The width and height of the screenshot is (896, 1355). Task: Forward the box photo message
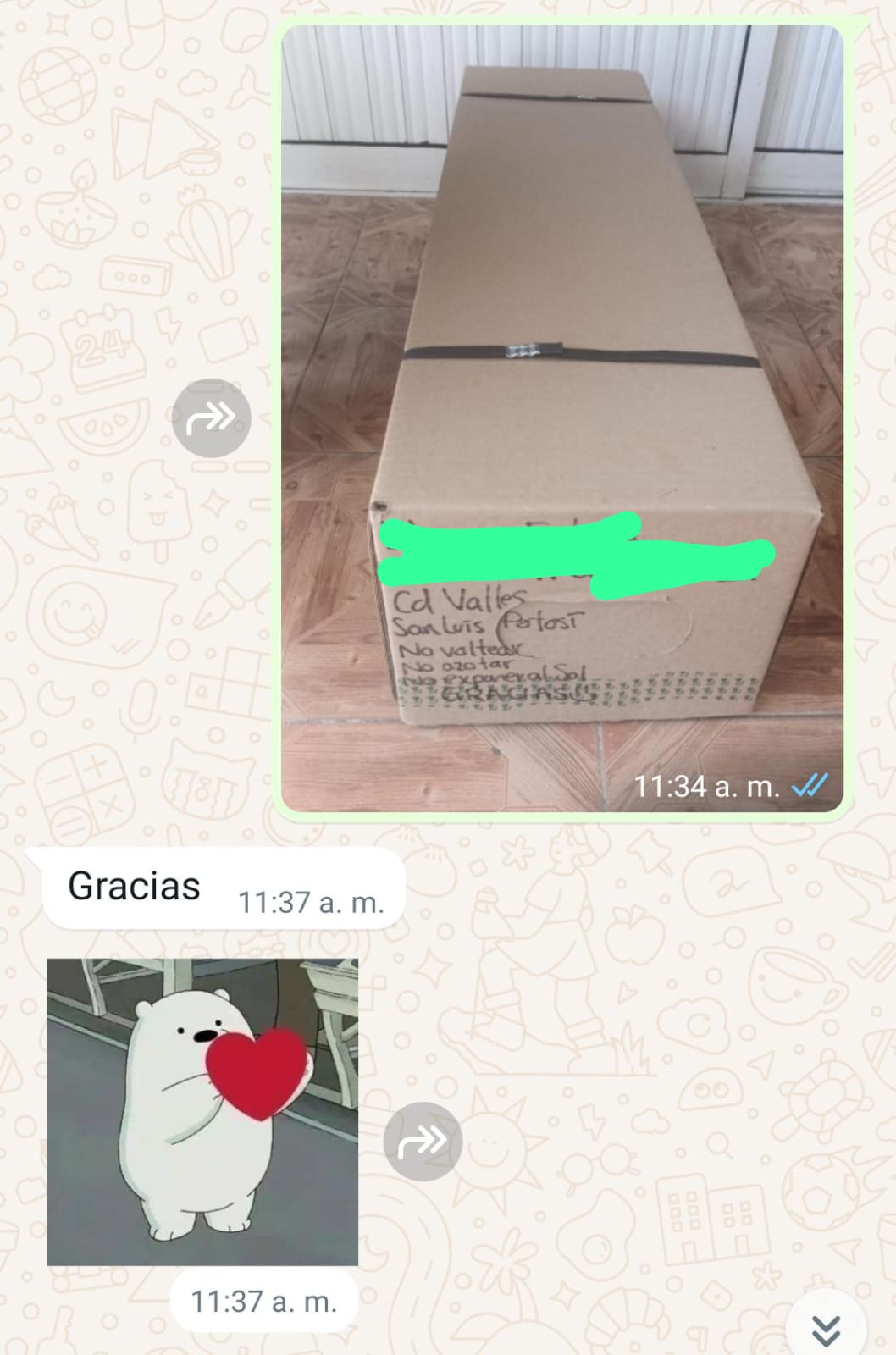point(211,418)
